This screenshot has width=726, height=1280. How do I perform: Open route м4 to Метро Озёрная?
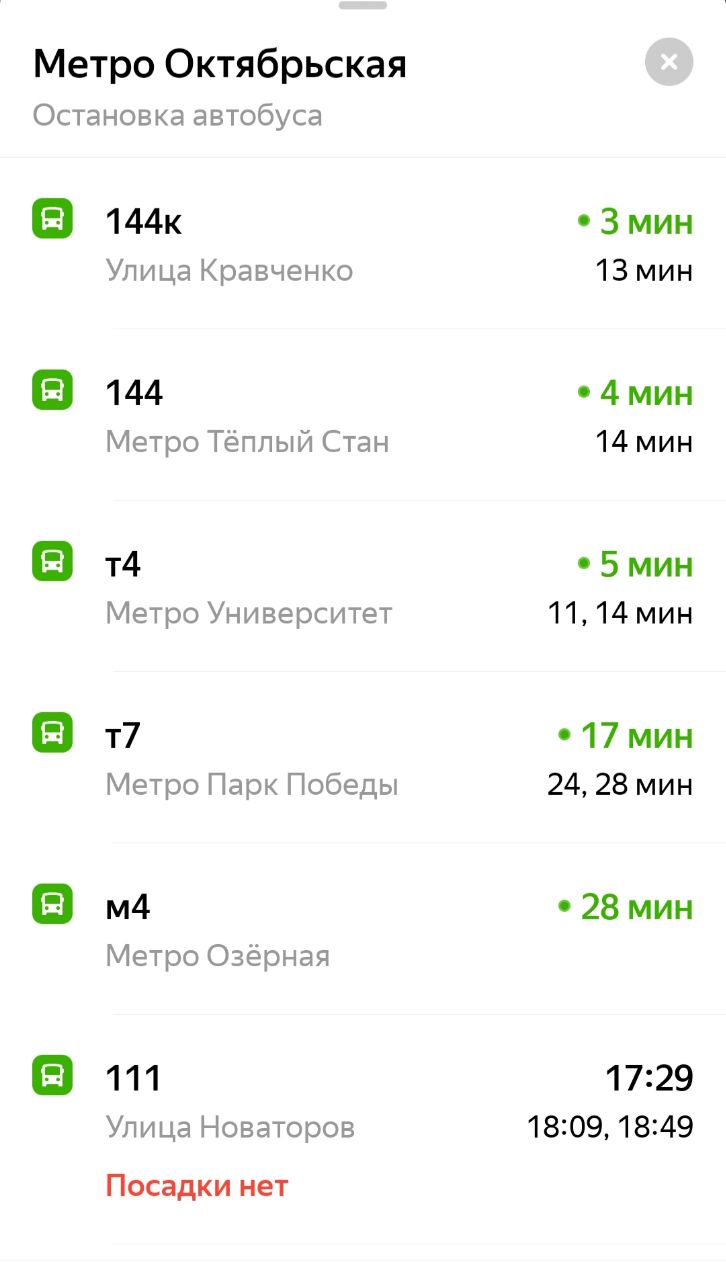(363, 928)
